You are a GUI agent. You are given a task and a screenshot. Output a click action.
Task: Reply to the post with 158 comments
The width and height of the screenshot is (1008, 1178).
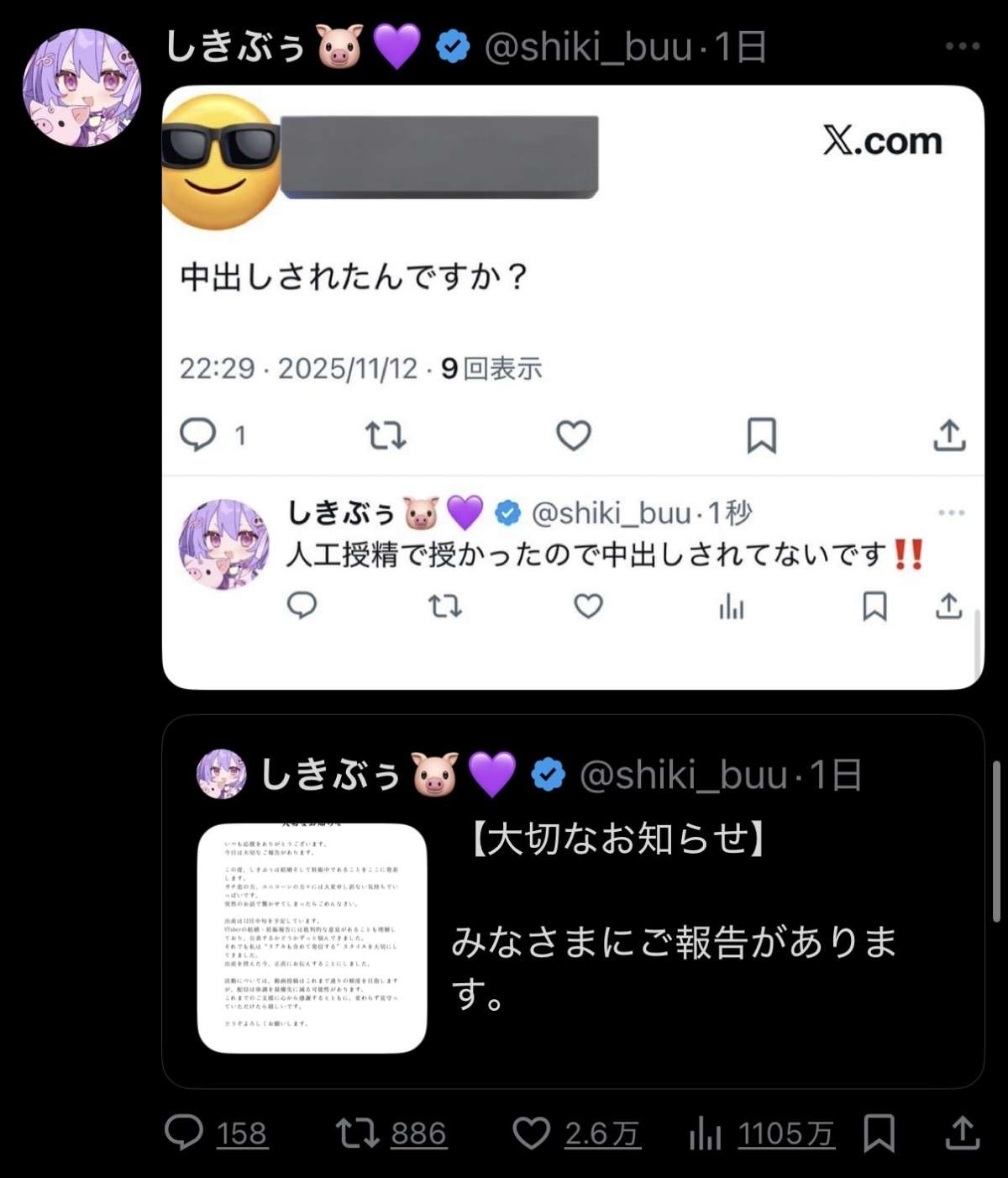pos(185,1133)
